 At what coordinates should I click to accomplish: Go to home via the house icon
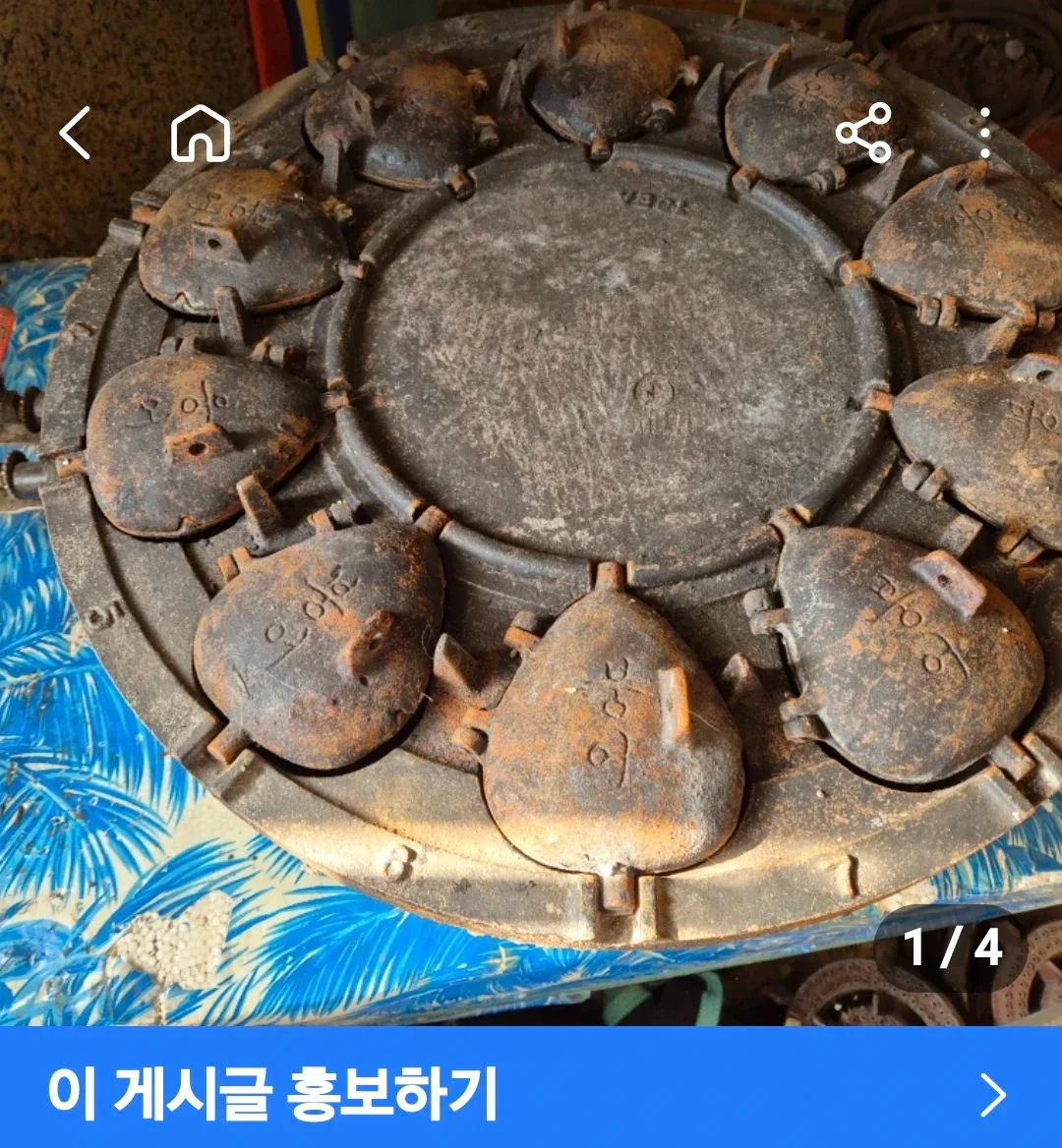pos(201,134)
